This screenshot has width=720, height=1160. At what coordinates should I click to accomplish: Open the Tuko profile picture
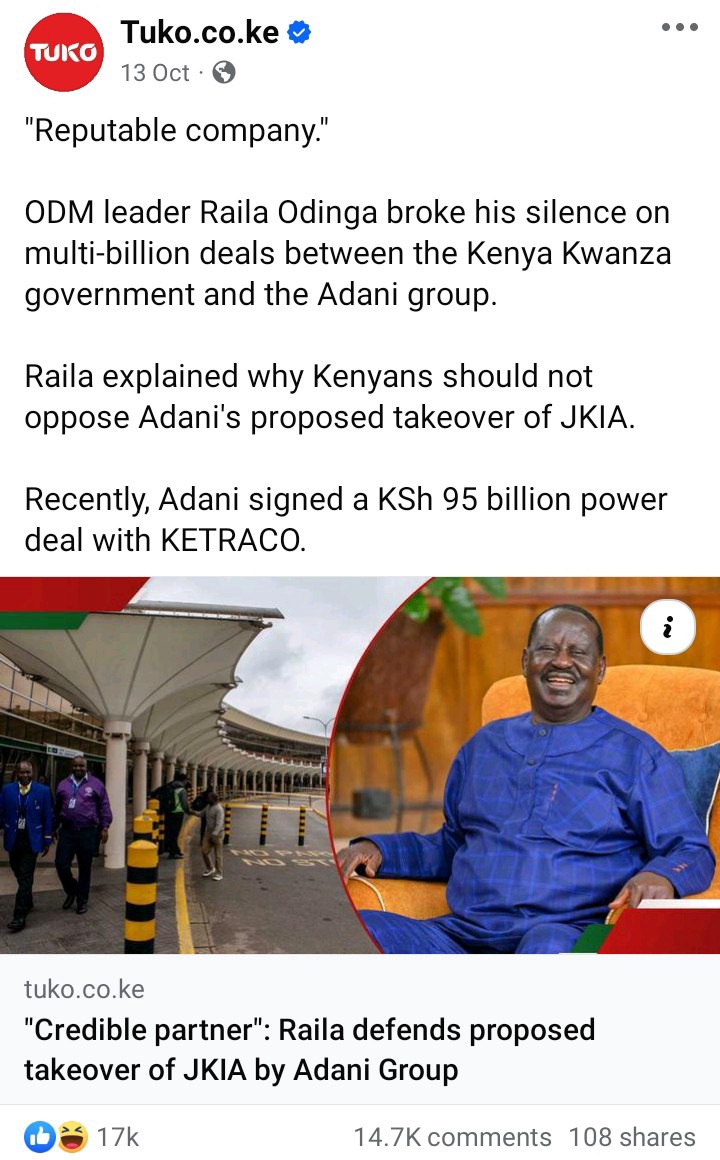(64, 52)
